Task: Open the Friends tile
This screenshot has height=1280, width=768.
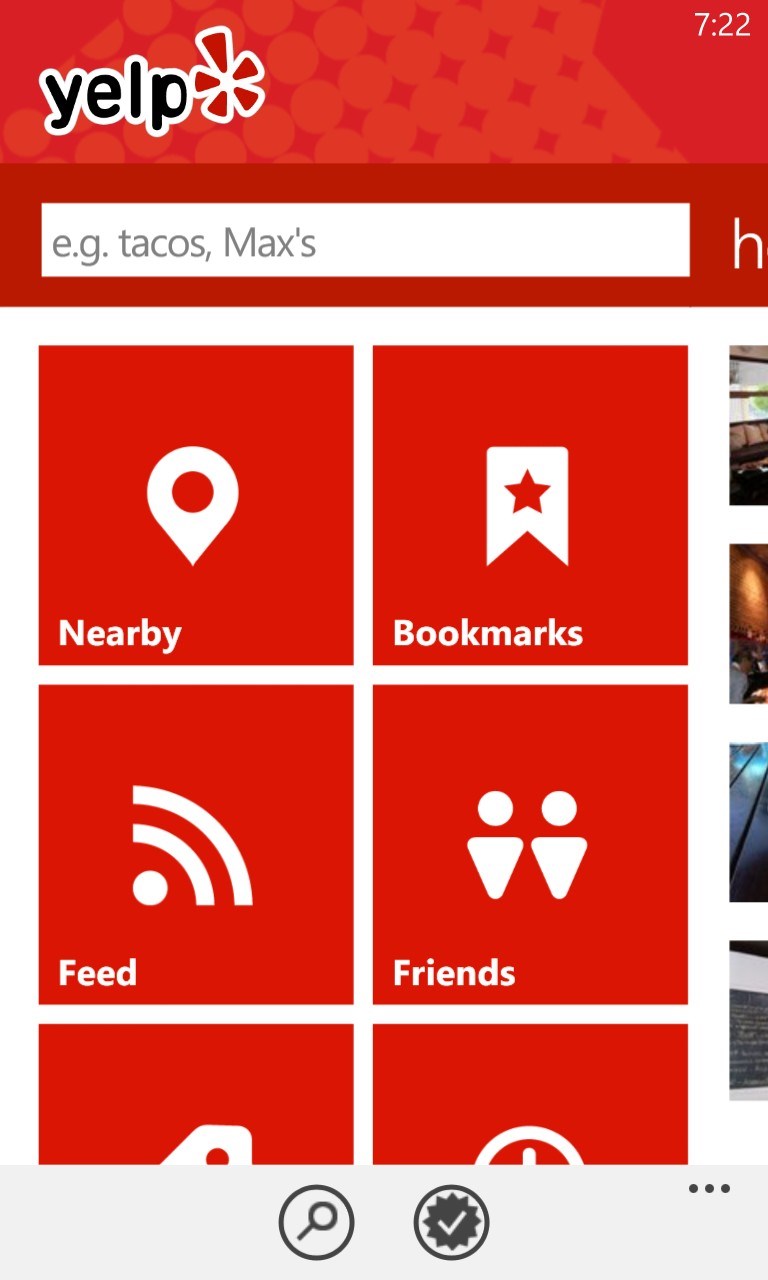Action: click(x=530, y=844)
